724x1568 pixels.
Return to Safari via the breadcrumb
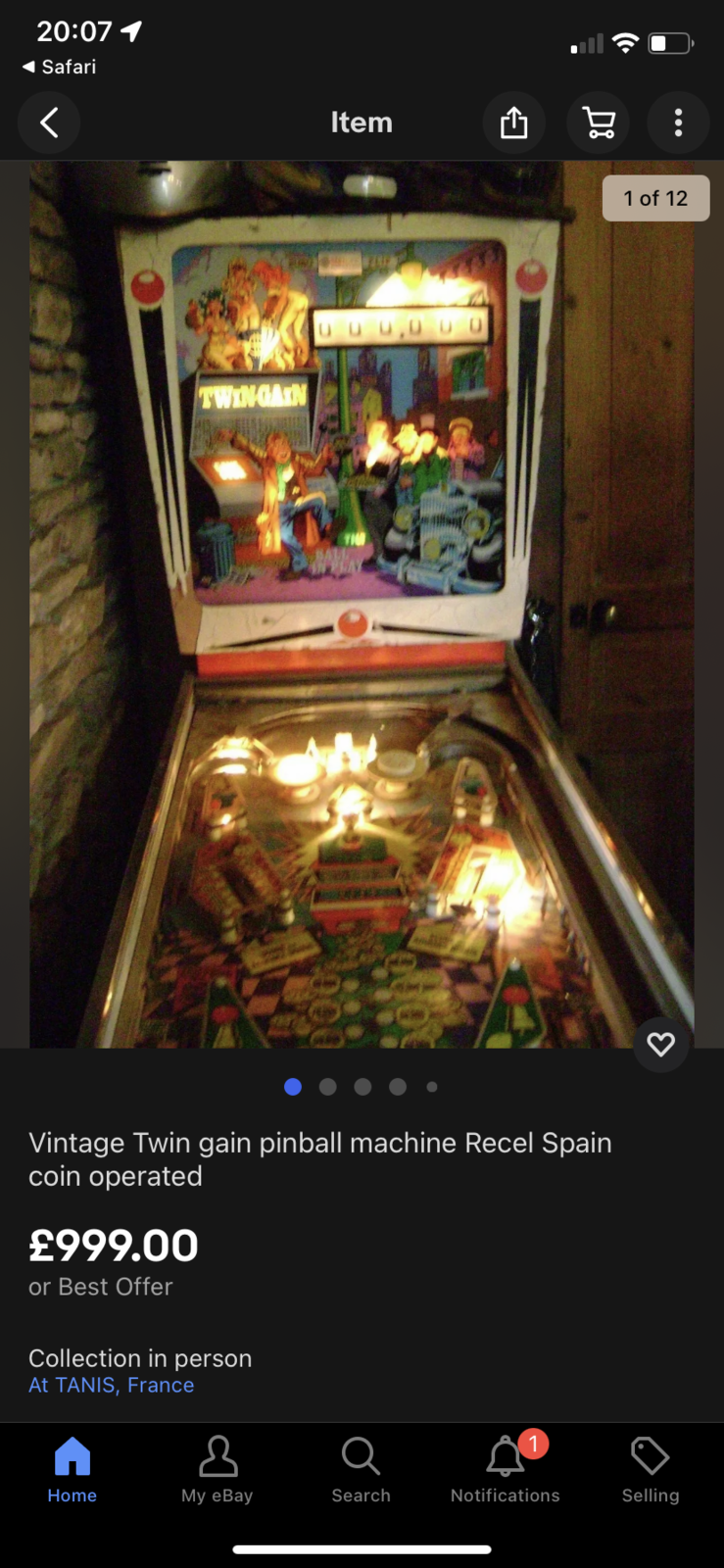click(59, 67)
